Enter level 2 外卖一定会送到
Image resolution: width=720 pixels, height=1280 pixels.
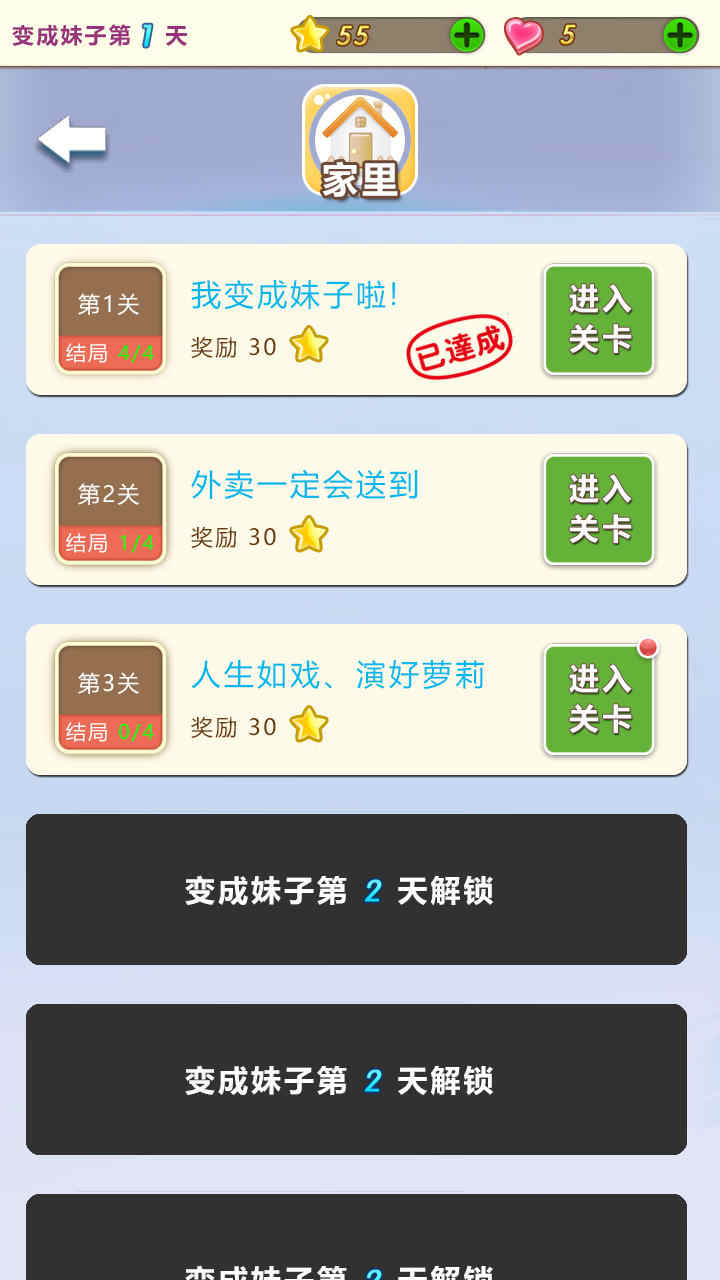[599, 509]
